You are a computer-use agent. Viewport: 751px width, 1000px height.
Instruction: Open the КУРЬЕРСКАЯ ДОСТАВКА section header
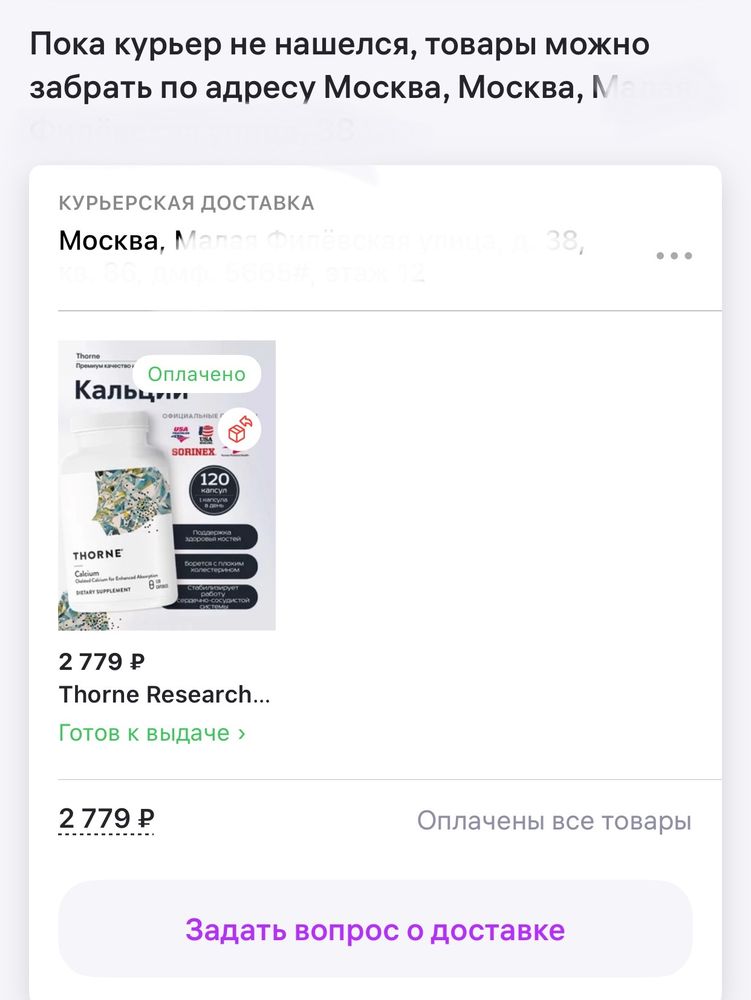[186, 202]
